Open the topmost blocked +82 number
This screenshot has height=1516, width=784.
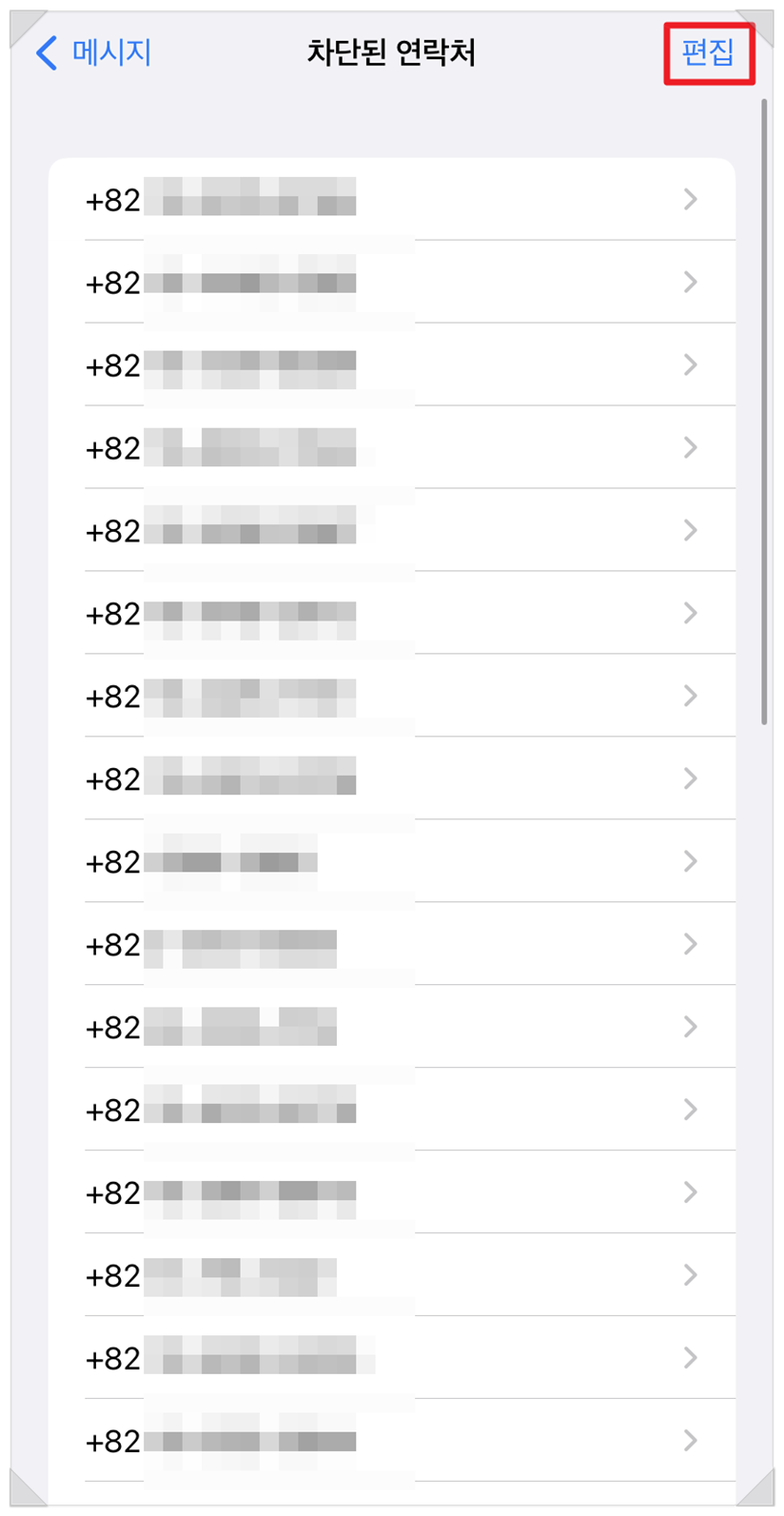(x=392, y=199)
